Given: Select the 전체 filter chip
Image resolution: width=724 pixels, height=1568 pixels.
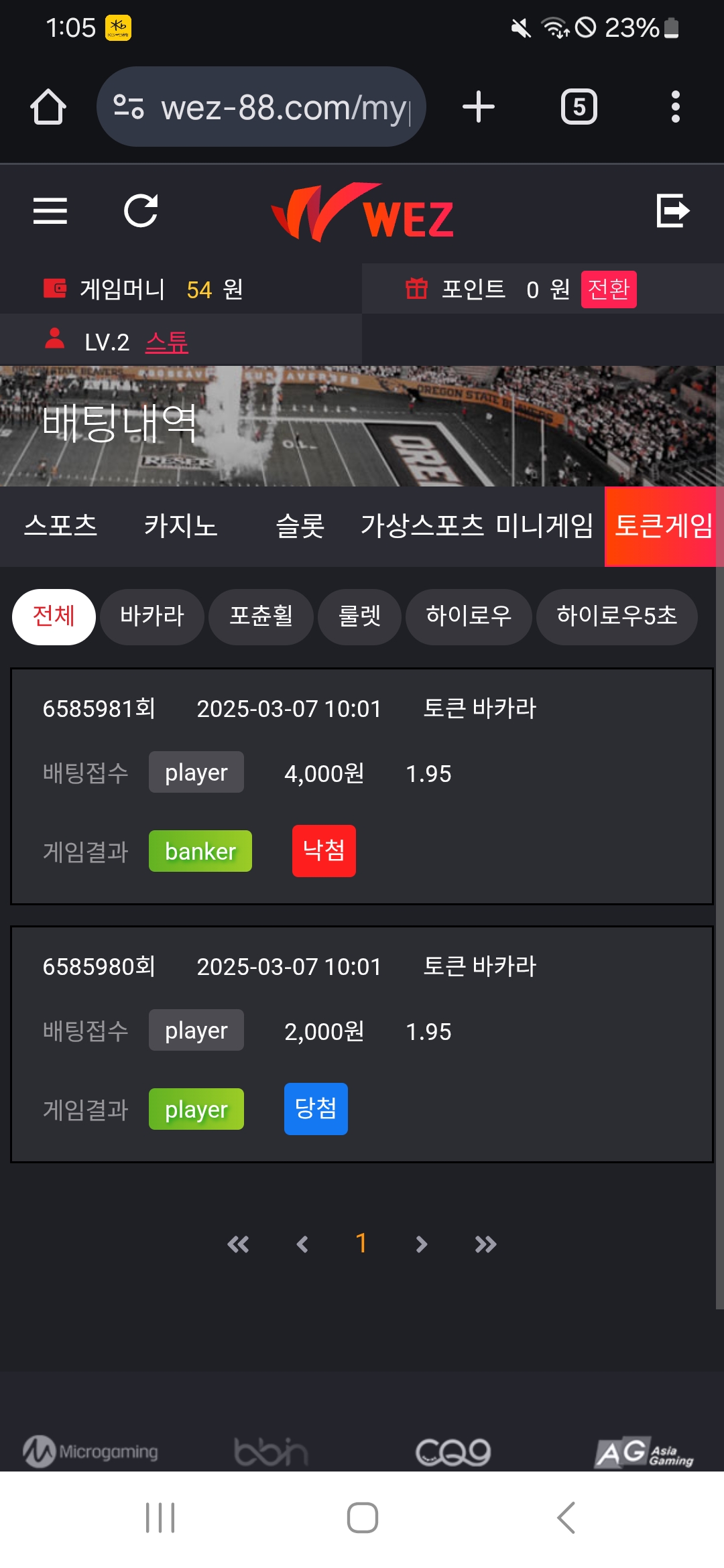Looking at the screenshot, I should point(54,616).
